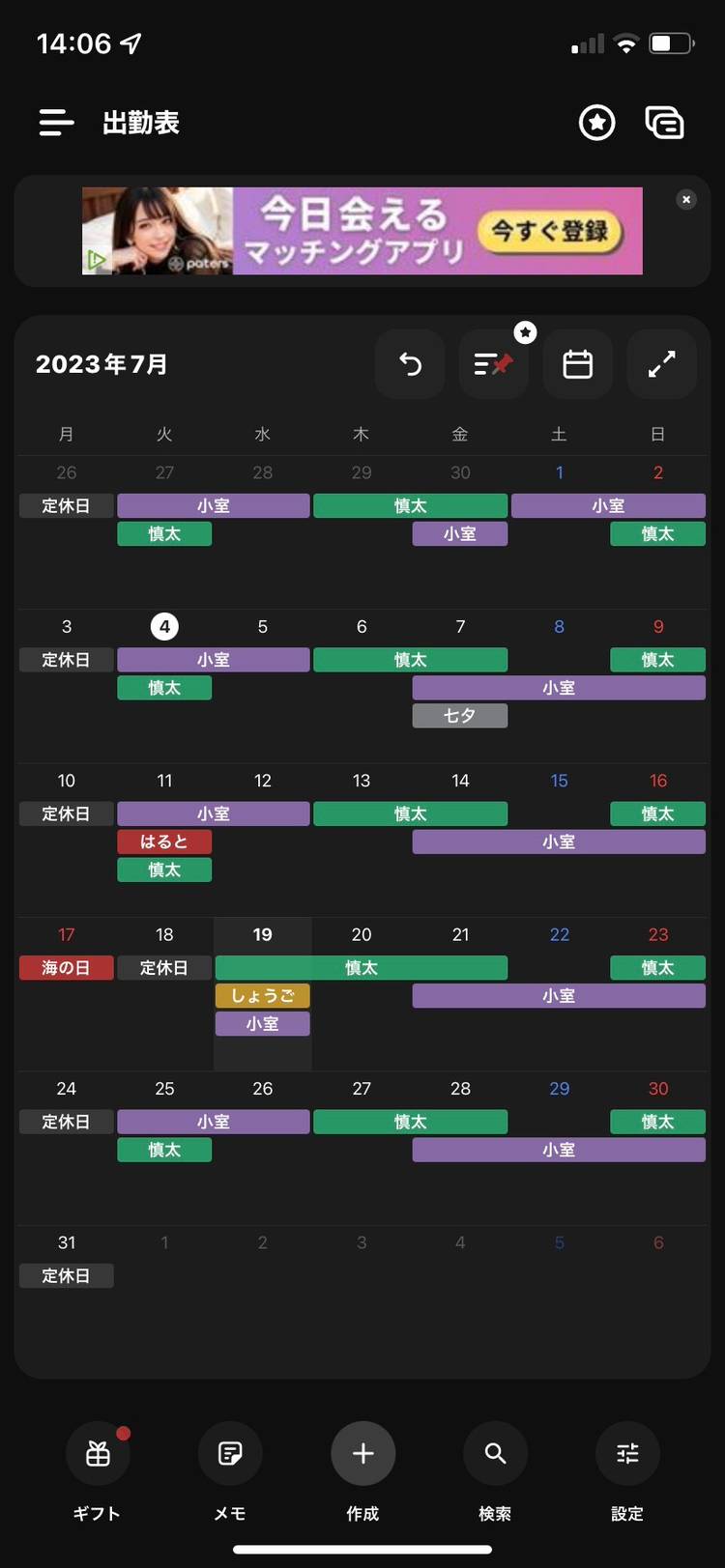The image size is (725, 1568).
Task: Open the 検索 search tab
Action: pos(495,1453)
